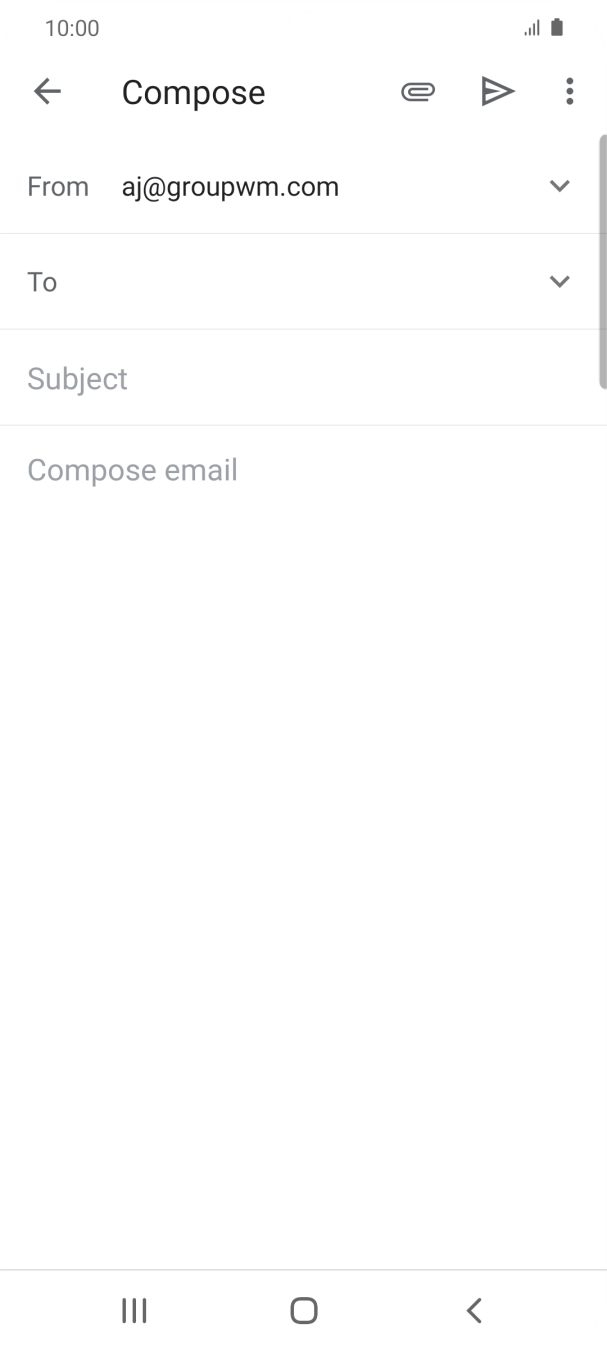Screen dimensions: 607x1350
Task: Tap into the Subject field
Action: pos(303,378)
